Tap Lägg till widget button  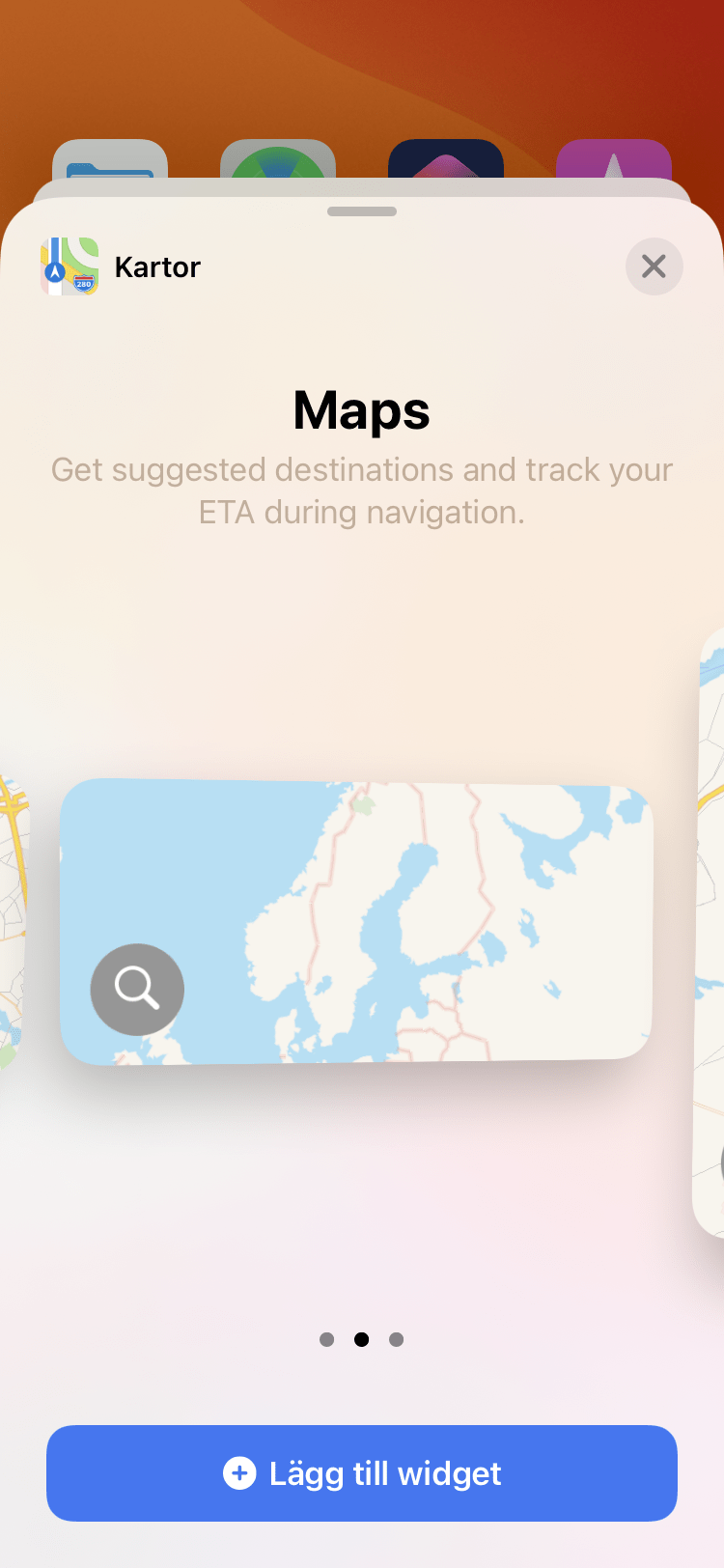362,1473
